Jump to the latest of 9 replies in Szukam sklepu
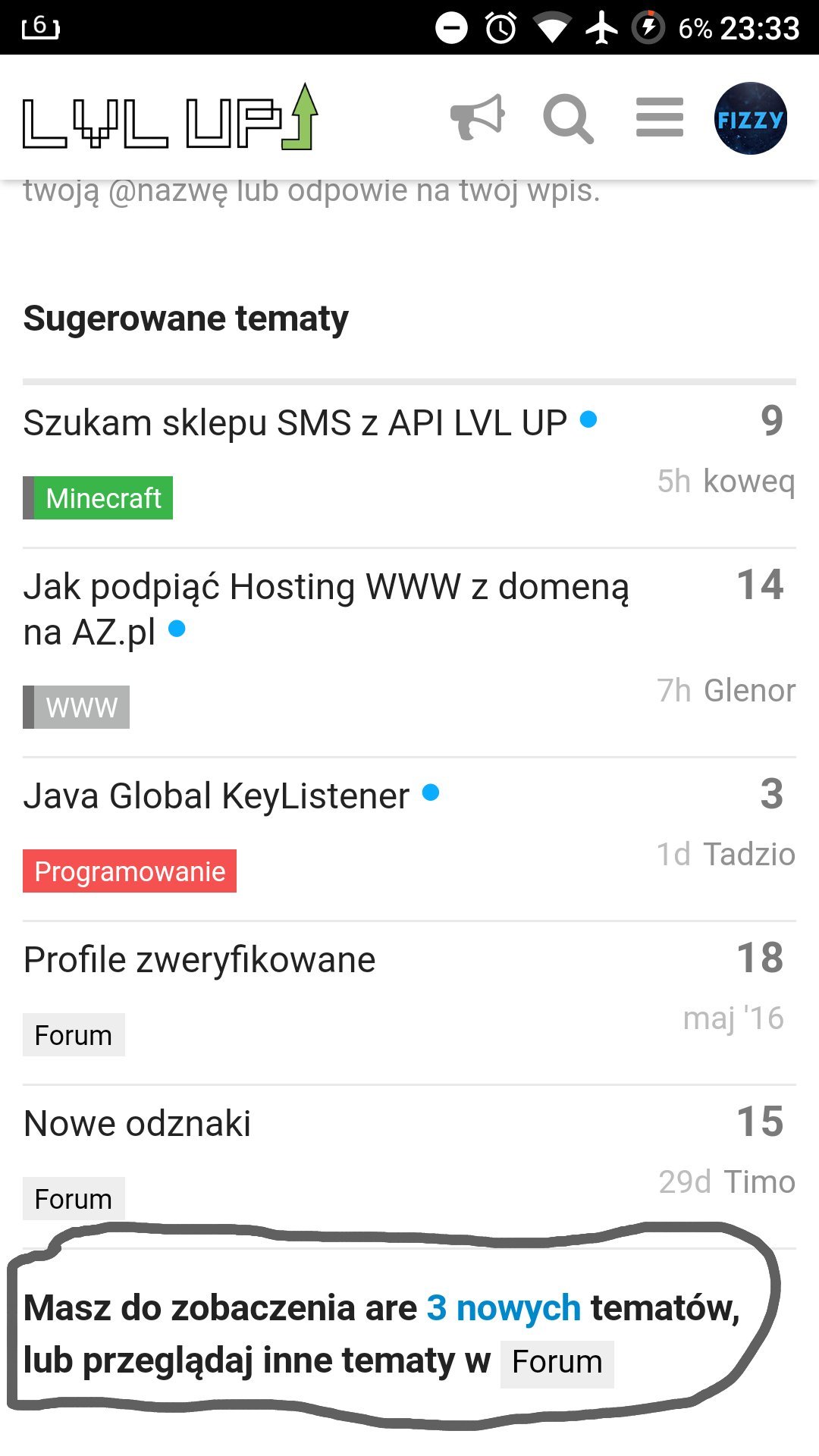This screenshot has width=819, height=1456. [771, 421]
